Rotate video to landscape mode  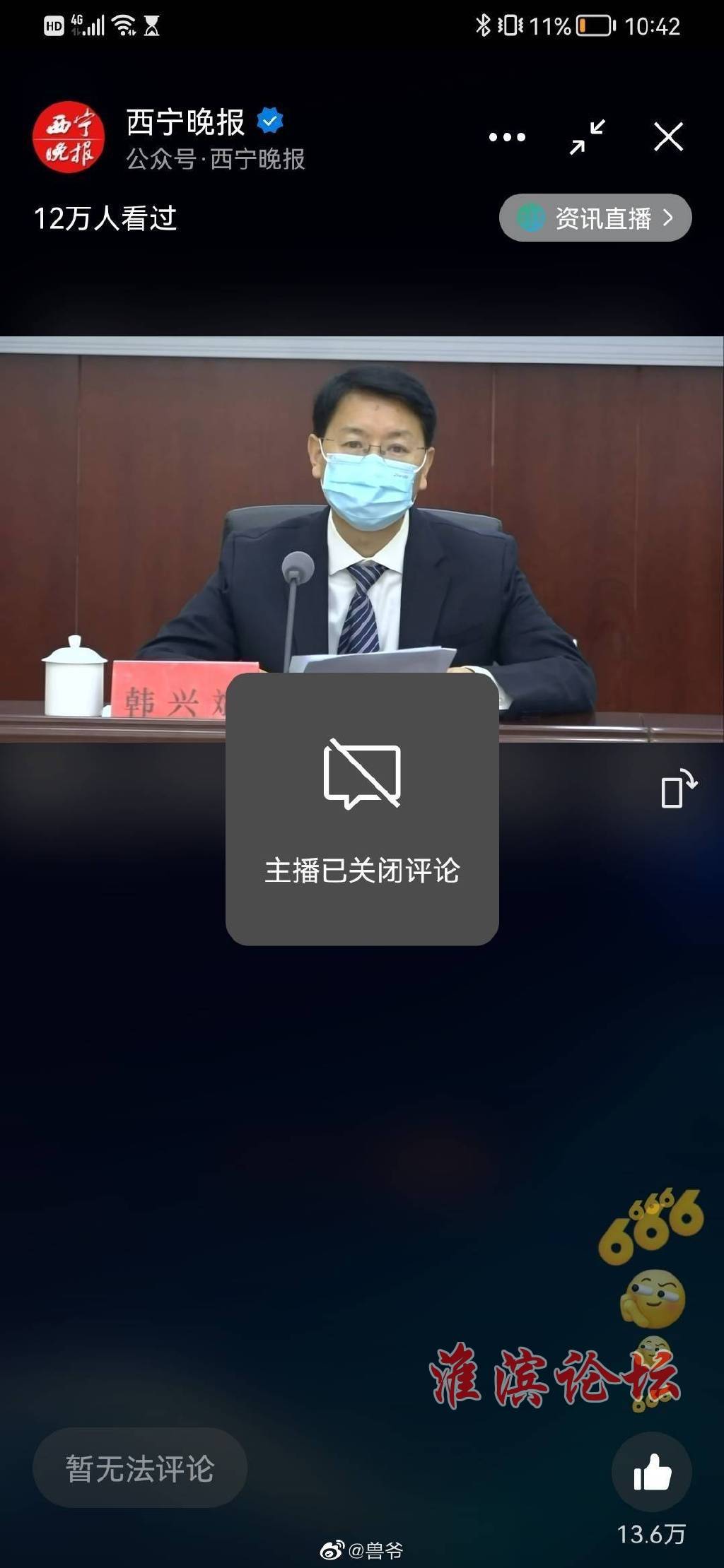pyautogui.click(x=678, y=789)
